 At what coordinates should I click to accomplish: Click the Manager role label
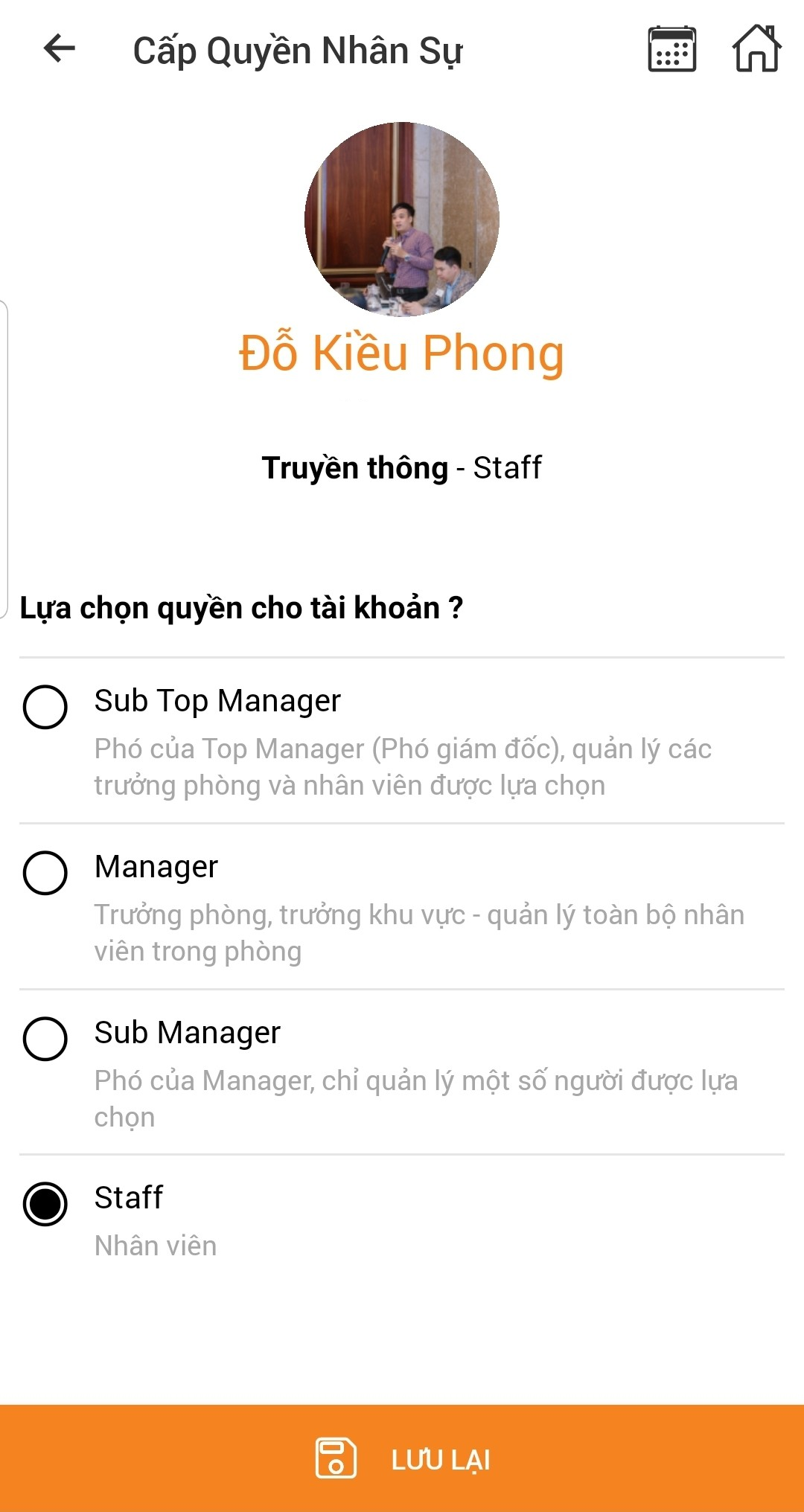click(x=154, y=865)
